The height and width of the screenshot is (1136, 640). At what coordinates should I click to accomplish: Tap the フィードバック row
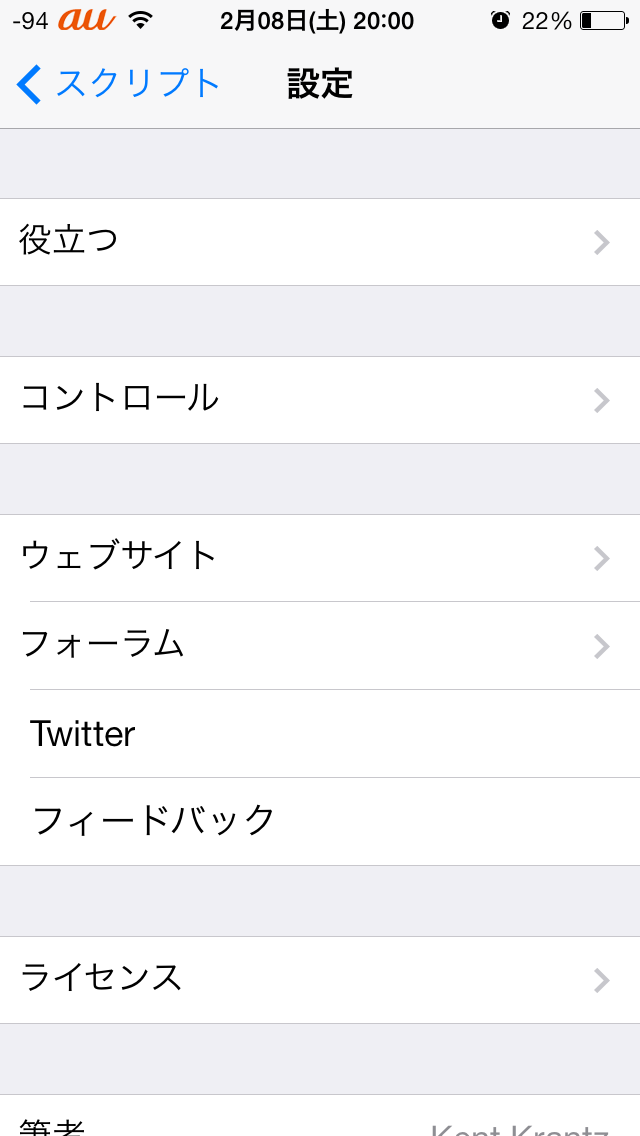click(x=320, y=821)
